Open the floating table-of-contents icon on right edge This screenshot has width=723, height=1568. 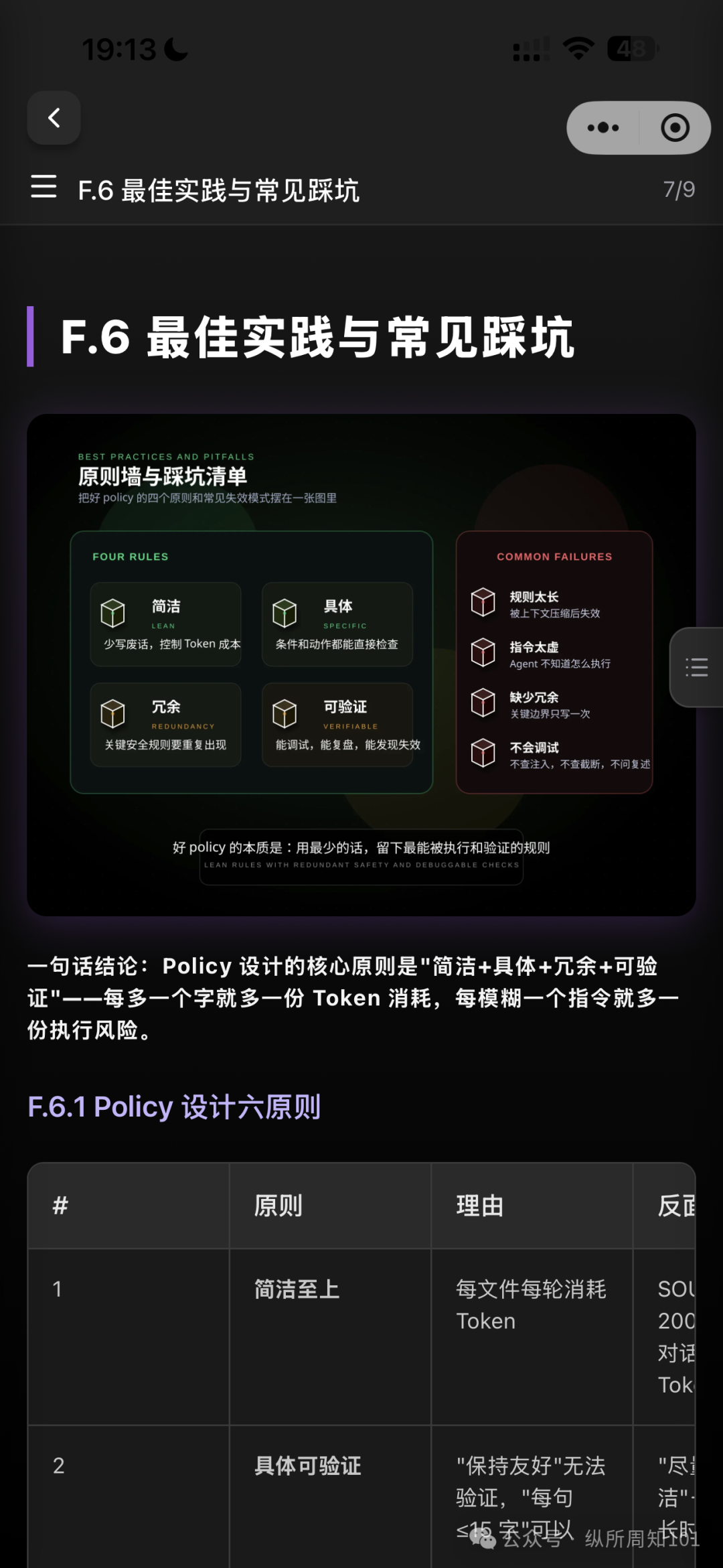click(x=696, y=666)
